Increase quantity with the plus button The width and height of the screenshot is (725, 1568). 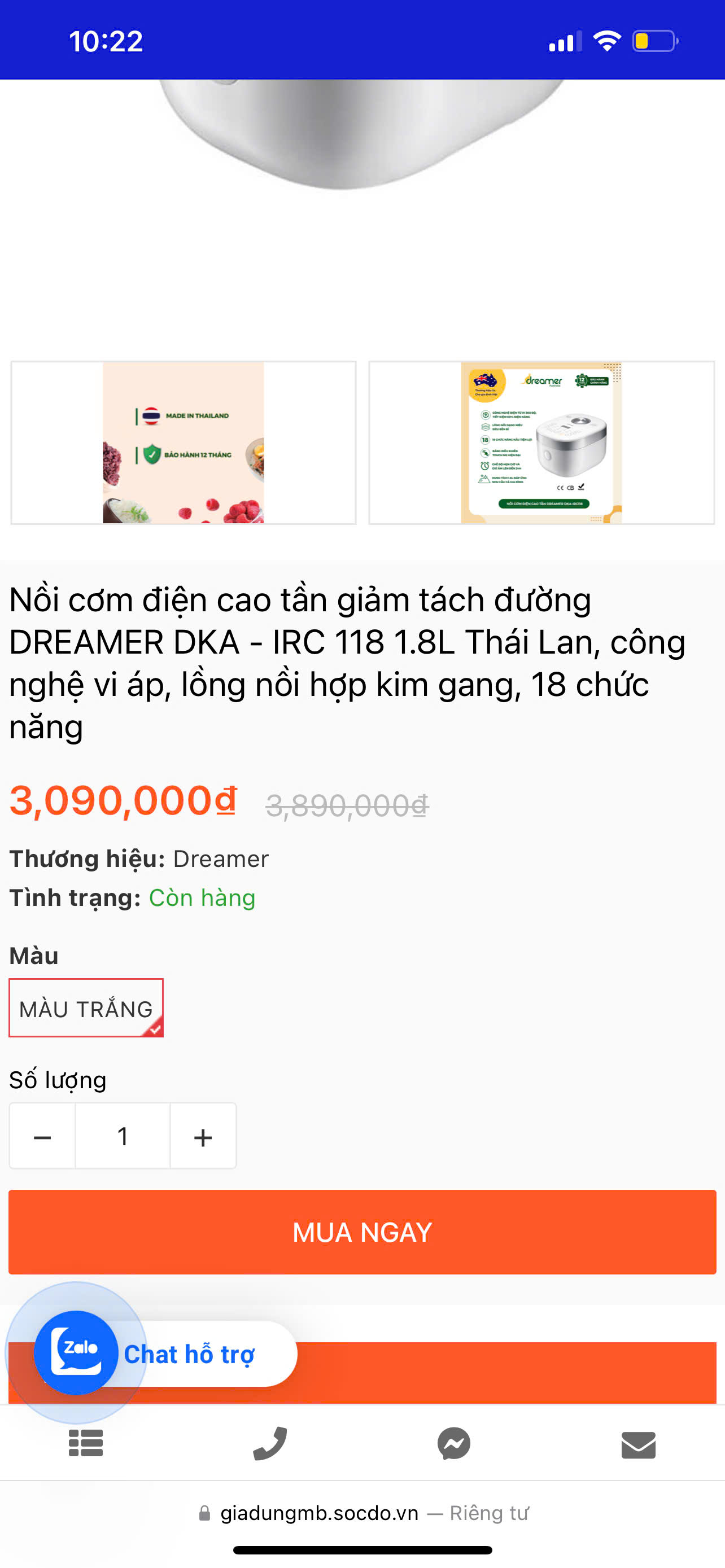pyautogui.click(x=203, y=1136)
